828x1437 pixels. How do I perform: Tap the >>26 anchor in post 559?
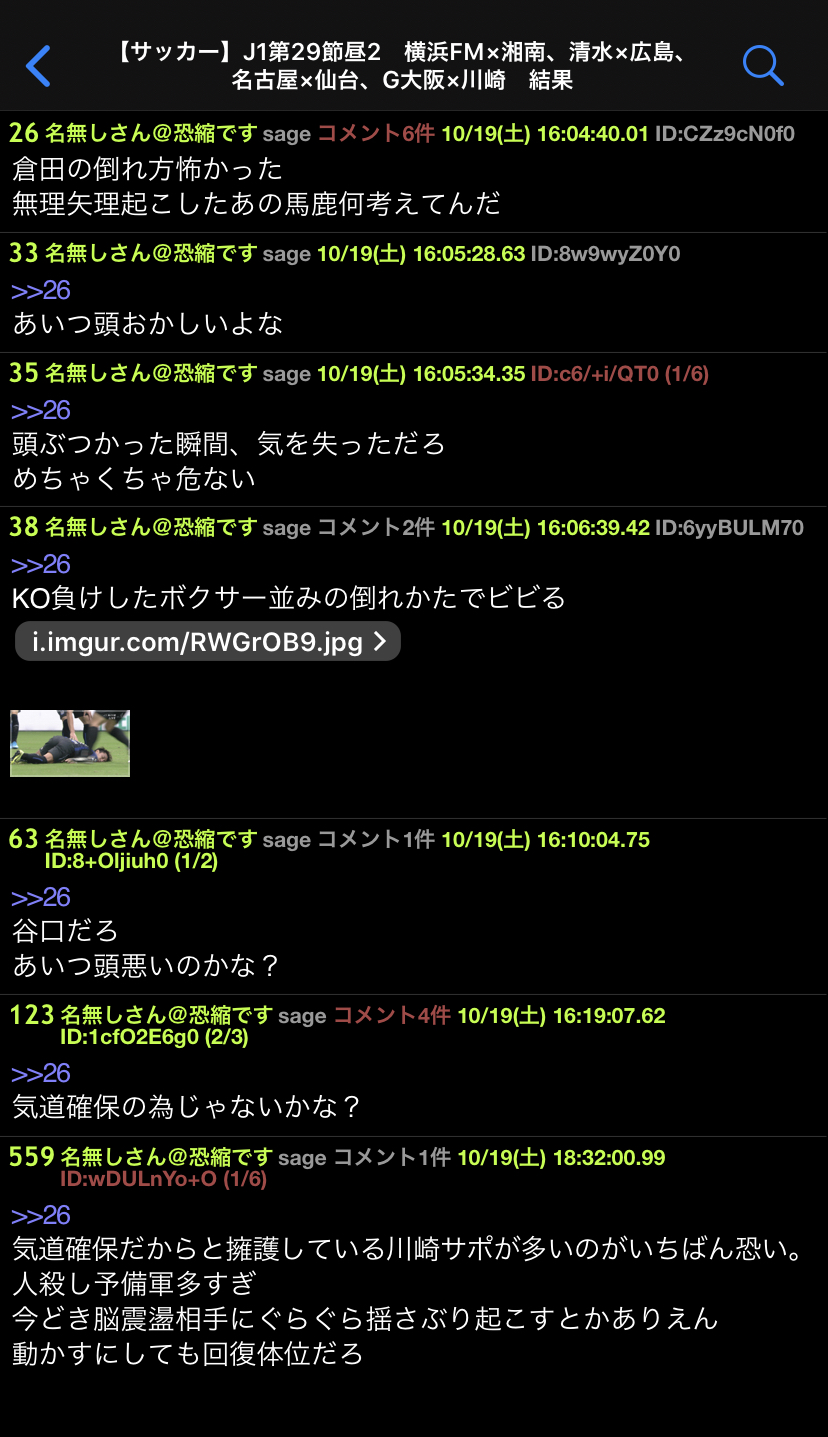[x=41, y=1215]
